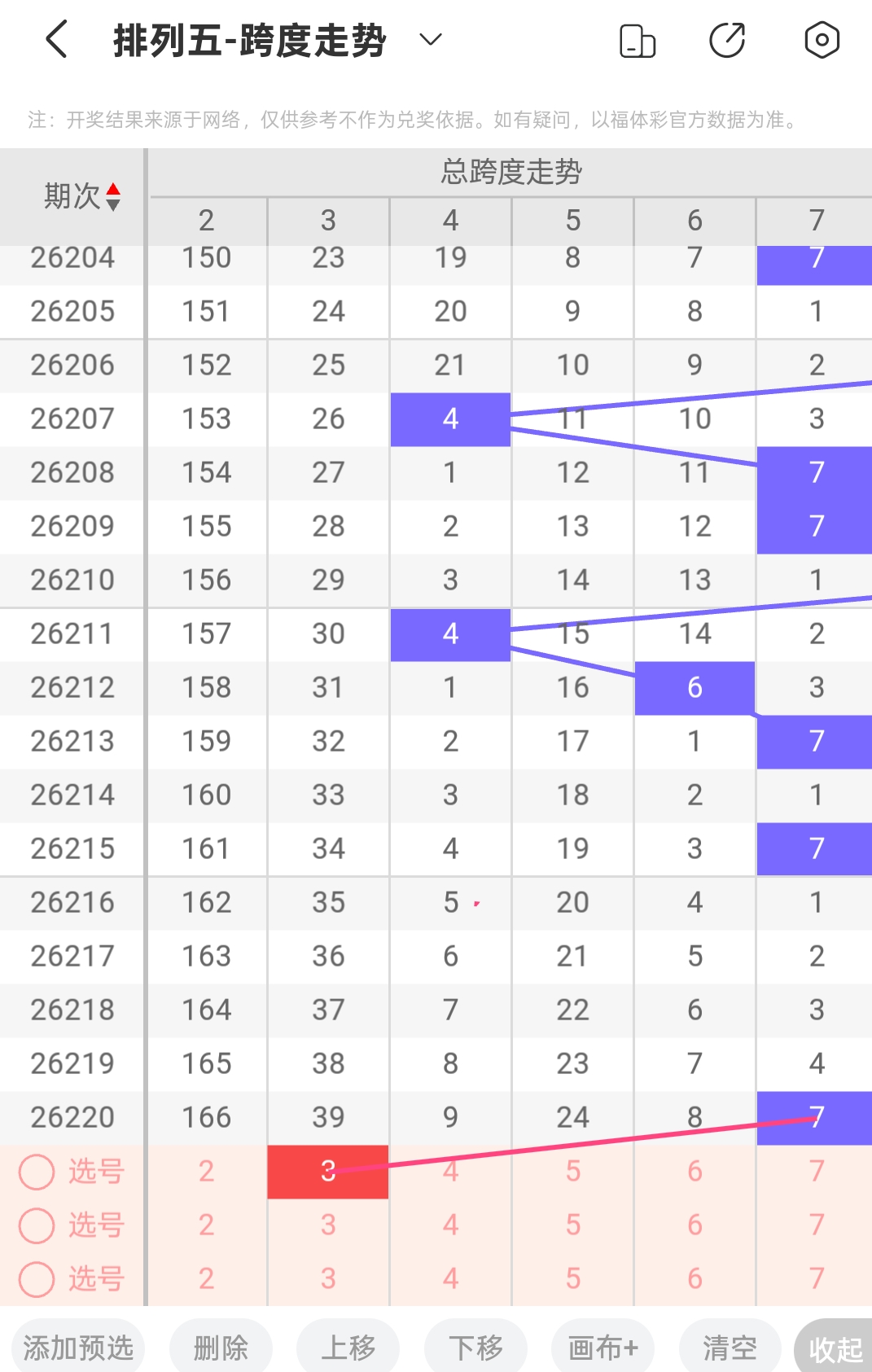Tap the 删除 button
The width and height of the screenshot is (872, 1372).
221,1348
